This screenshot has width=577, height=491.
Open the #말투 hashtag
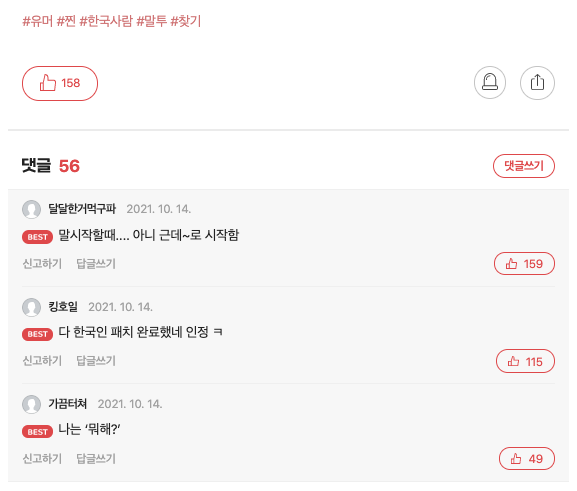[152, 21]
